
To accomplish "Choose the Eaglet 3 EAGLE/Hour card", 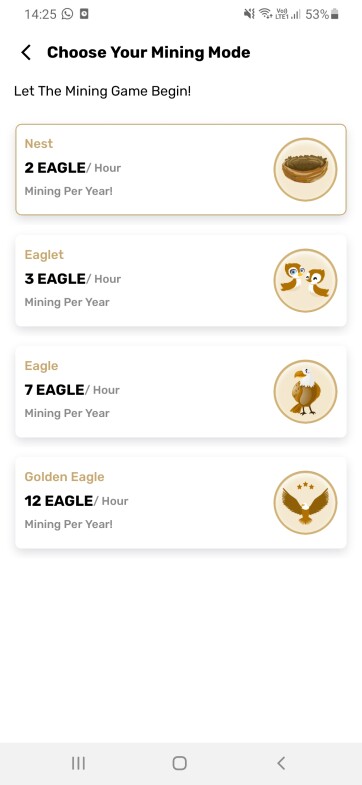I will click(181, 280).
